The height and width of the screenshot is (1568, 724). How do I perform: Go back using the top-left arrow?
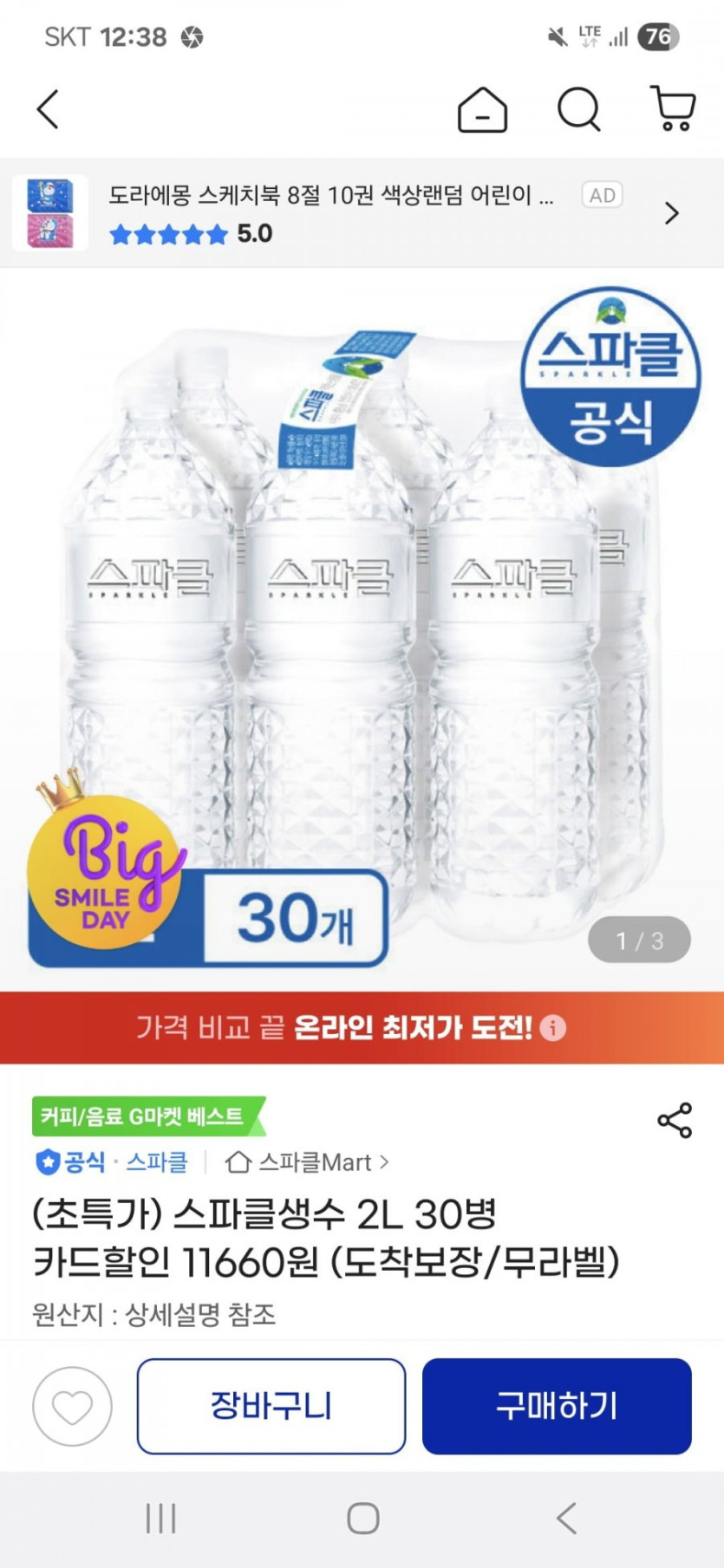click(x=49, y=110)
